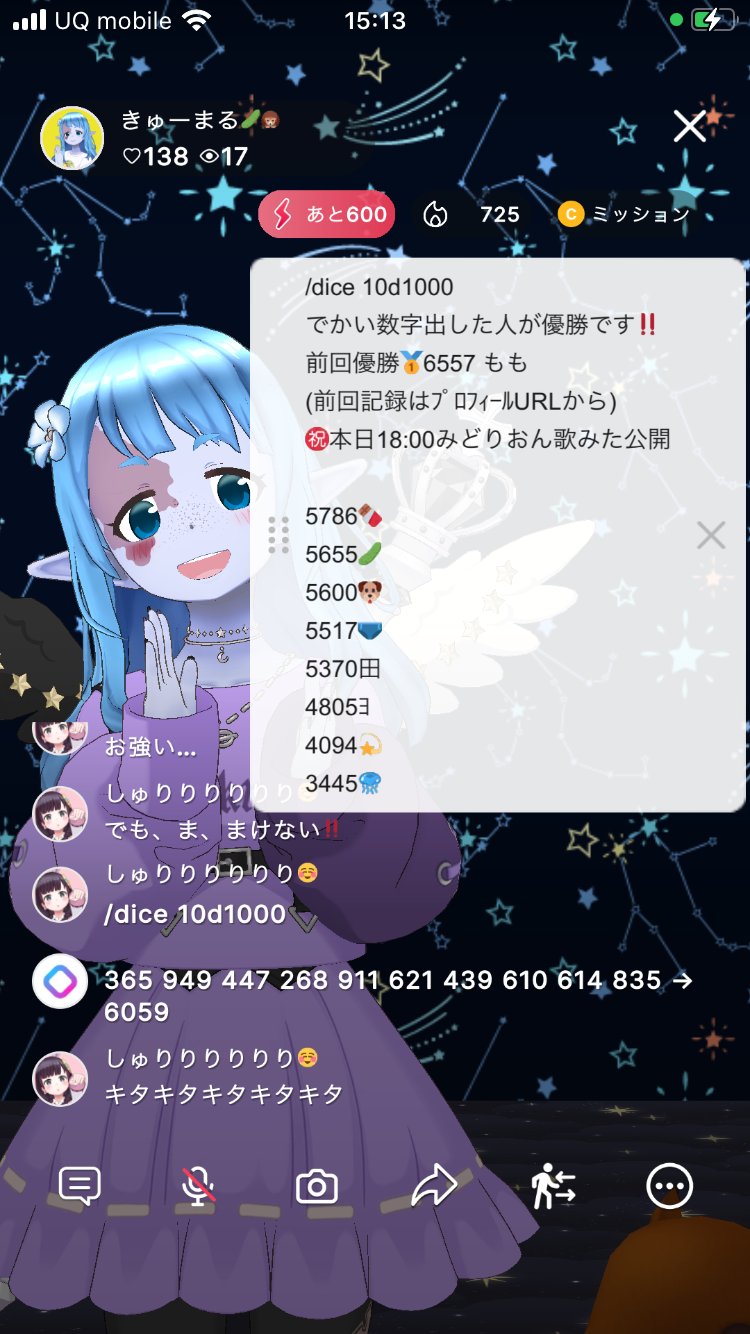Open the flame 725 ranking
Image resolution: width=750 pixels, height=1334 pixels.
tap(472, 215)
